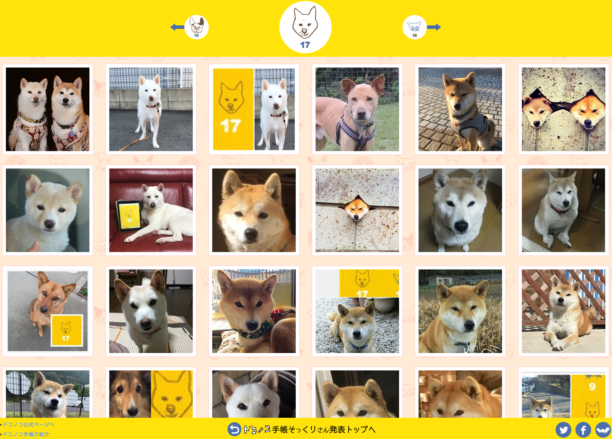This screenshot has height=439, width=612.
Task: Open the photo of two Shiba dogs wearing harnesses
Action: pyautogui.click(x=47, y=109)
